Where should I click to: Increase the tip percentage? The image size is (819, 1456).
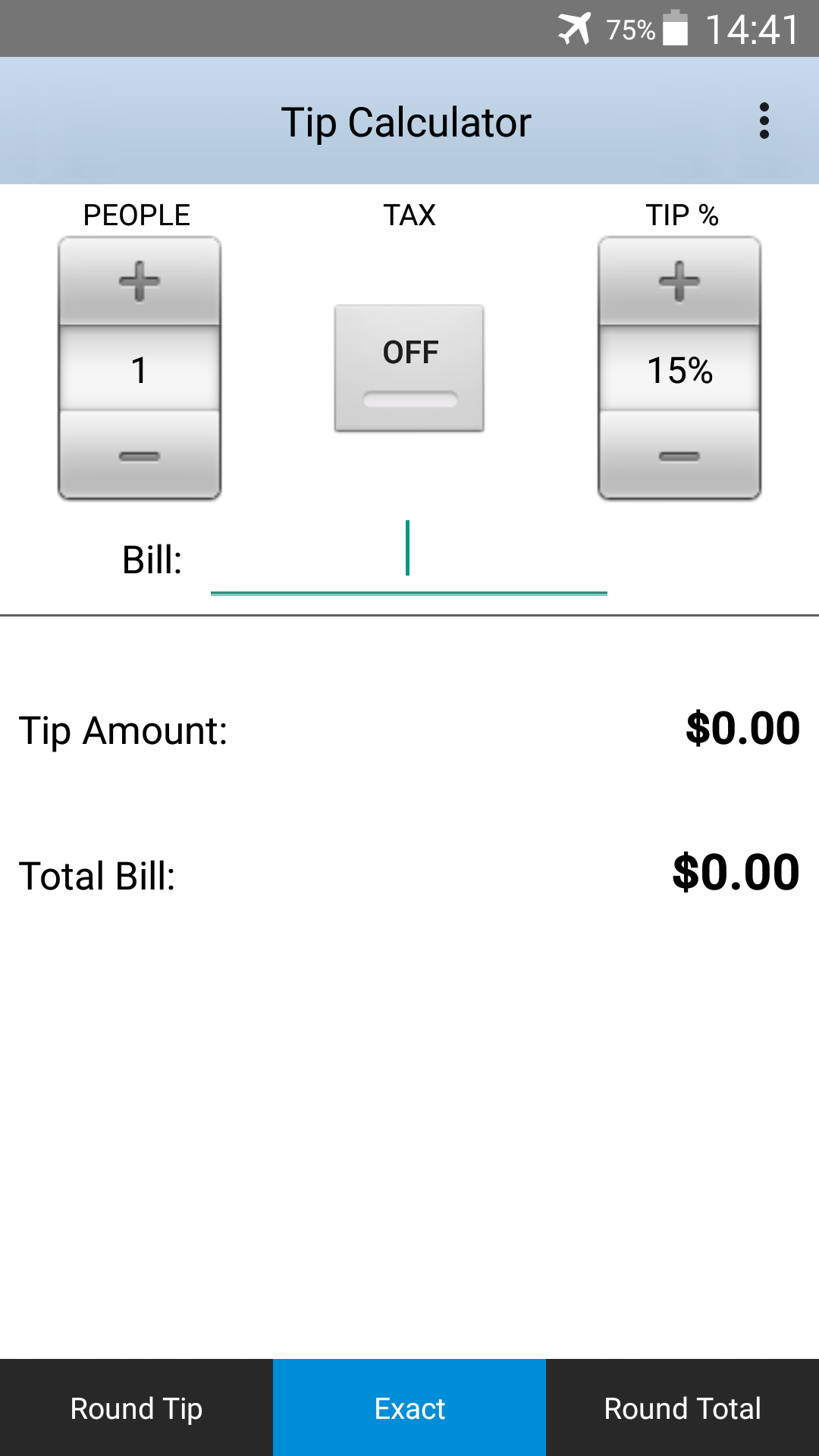[679, 281]
